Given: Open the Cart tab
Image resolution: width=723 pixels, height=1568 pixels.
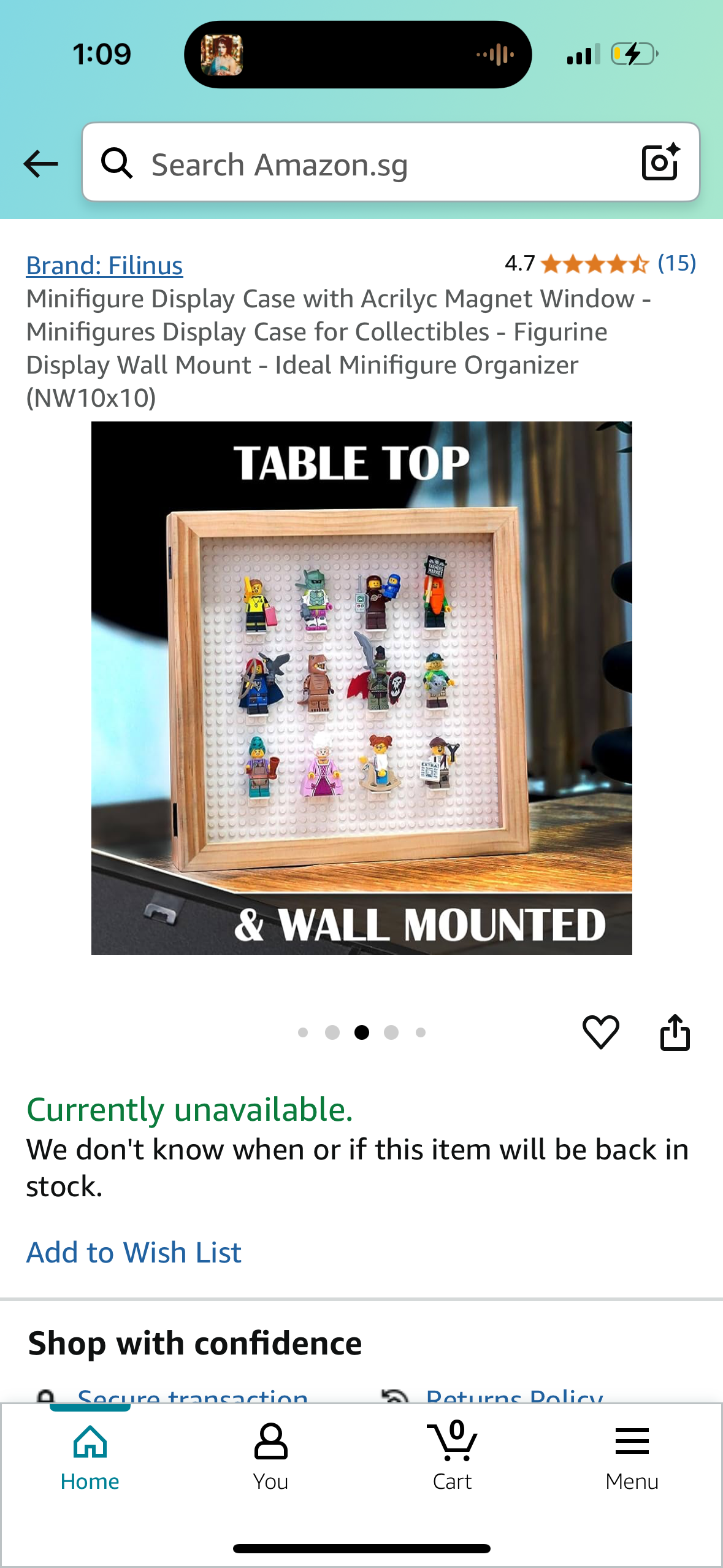Looking at the screenshot, I should click(452, 1458).
